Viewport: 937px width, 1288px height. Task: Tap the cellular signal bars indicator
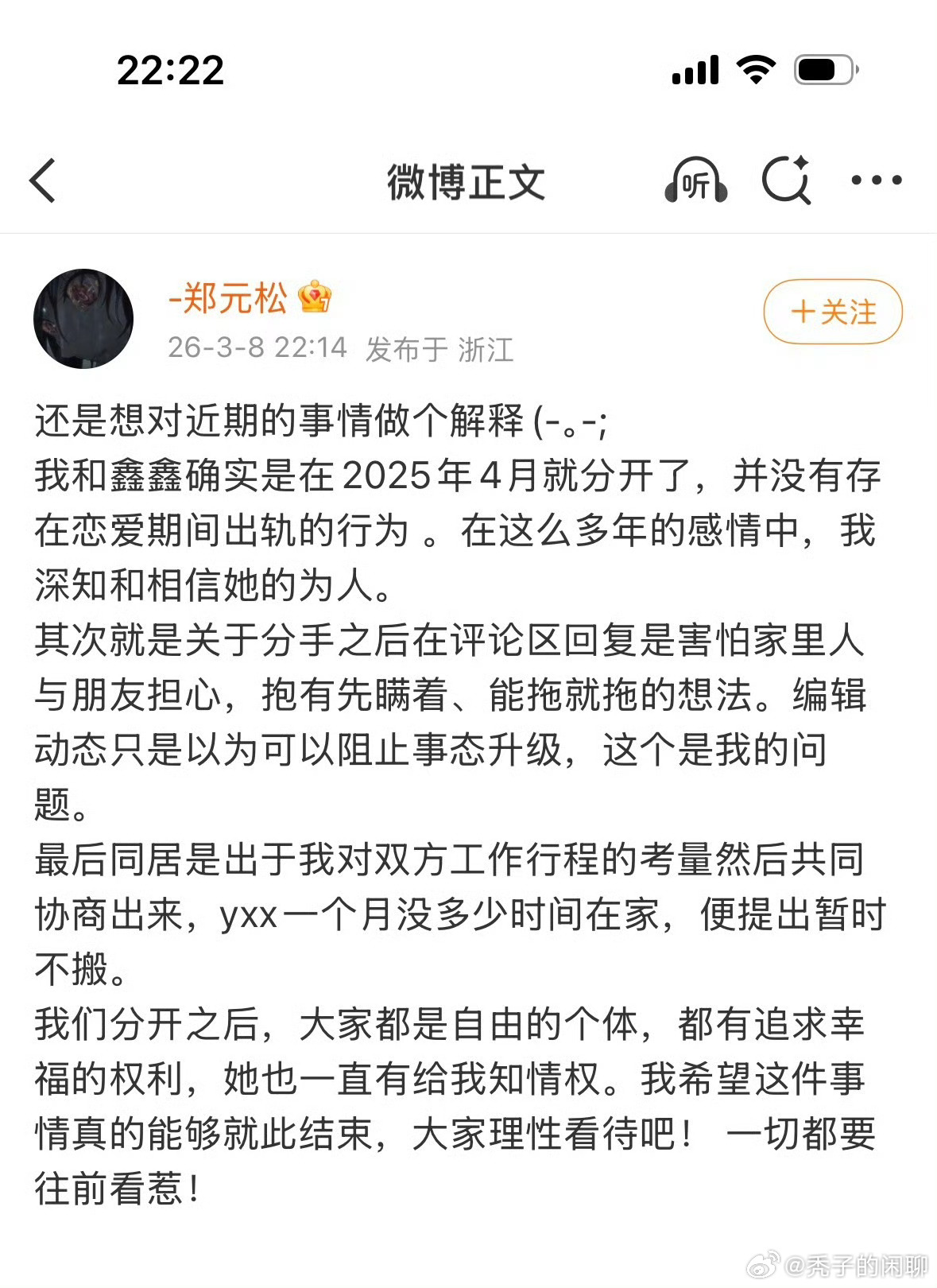(x=697, y=71)
